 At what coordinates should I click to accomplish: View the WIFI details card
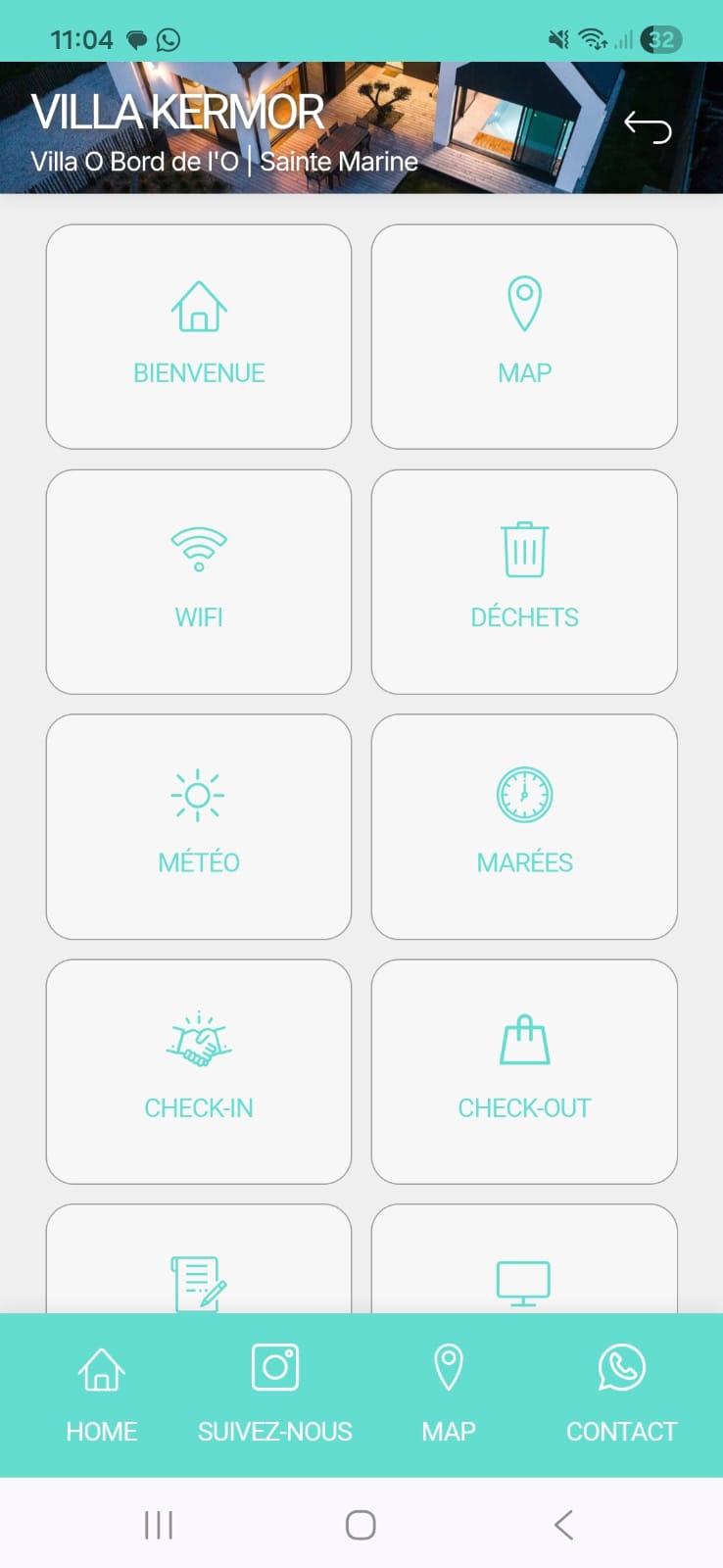pos(199,581)
